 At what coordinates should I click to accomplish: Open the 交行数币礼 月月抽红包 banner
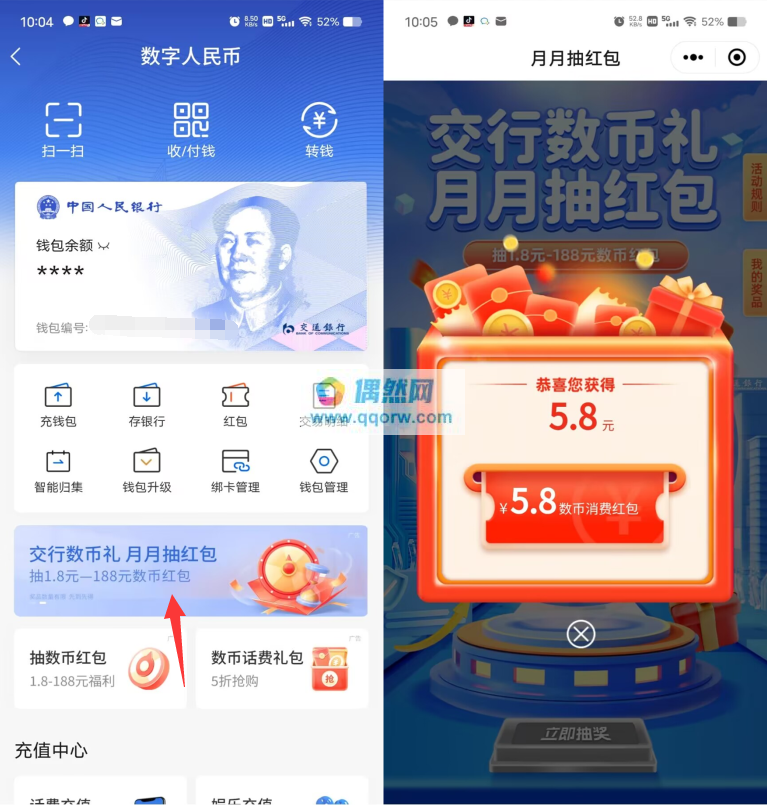tap(190, 570)
